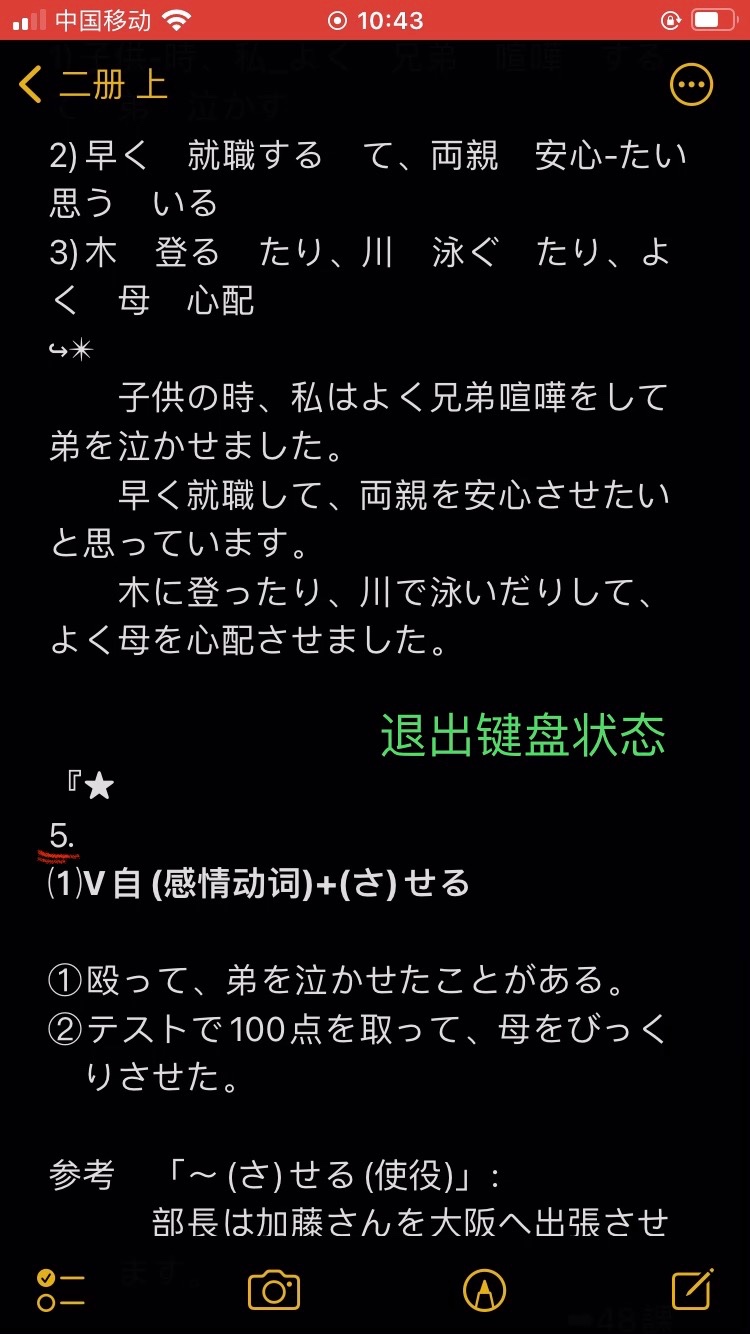Open the more options ellipsis menu

point(691,85)
